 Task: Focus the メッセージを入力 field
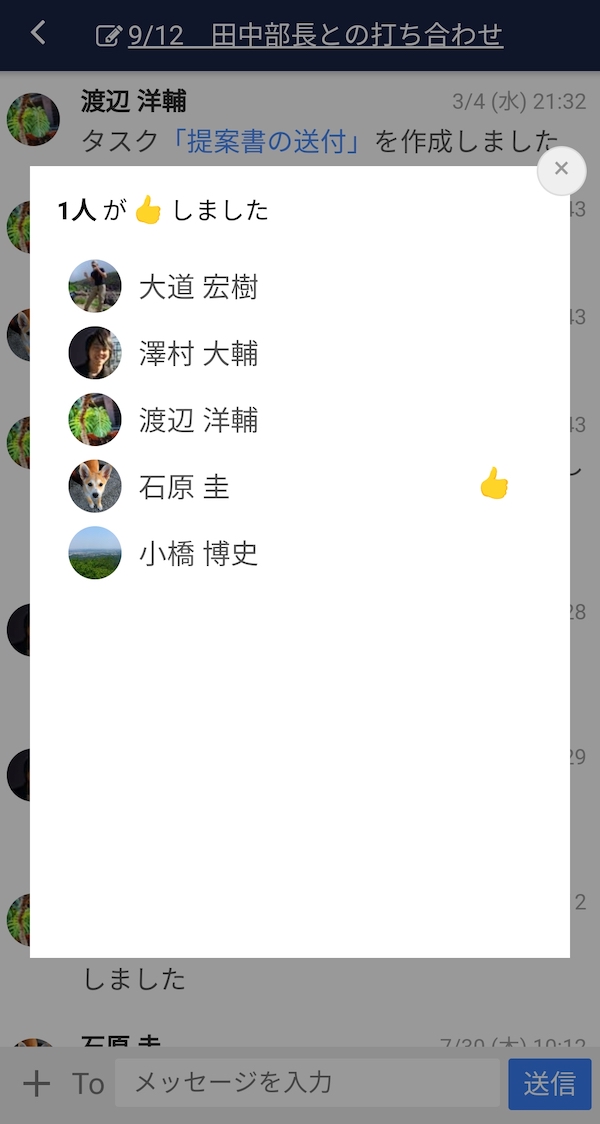click(x=306, y=1083)
